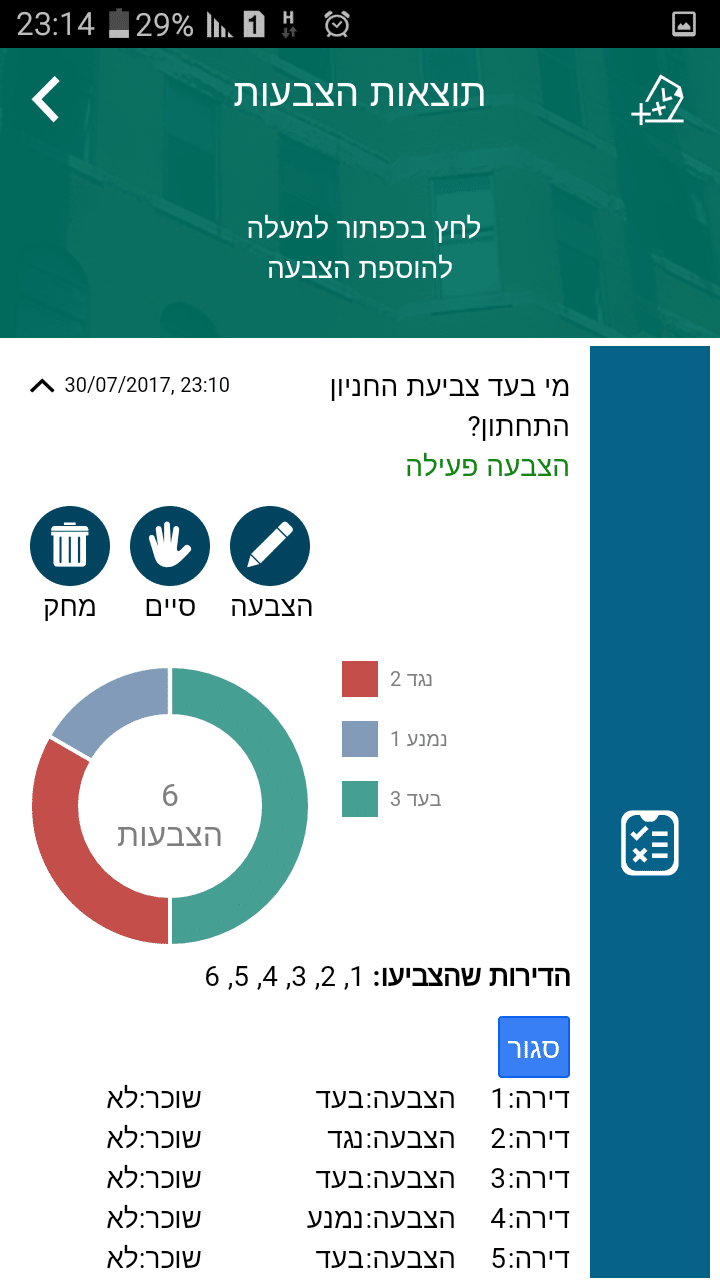Close the apartment list with סגור
Screen dimensions: 720x1280
[534, 1047]
